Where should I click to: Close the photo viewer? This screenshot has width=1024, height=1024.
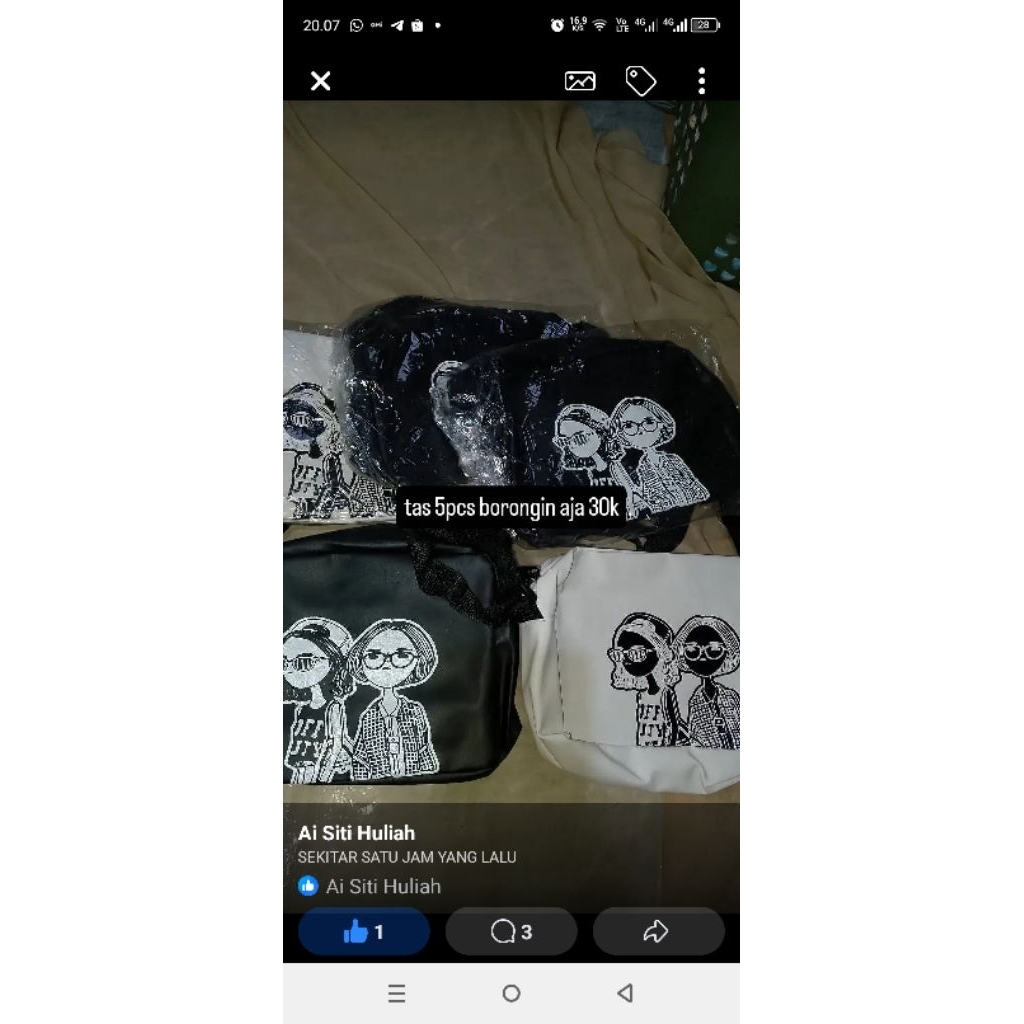[x=320, y=81]
